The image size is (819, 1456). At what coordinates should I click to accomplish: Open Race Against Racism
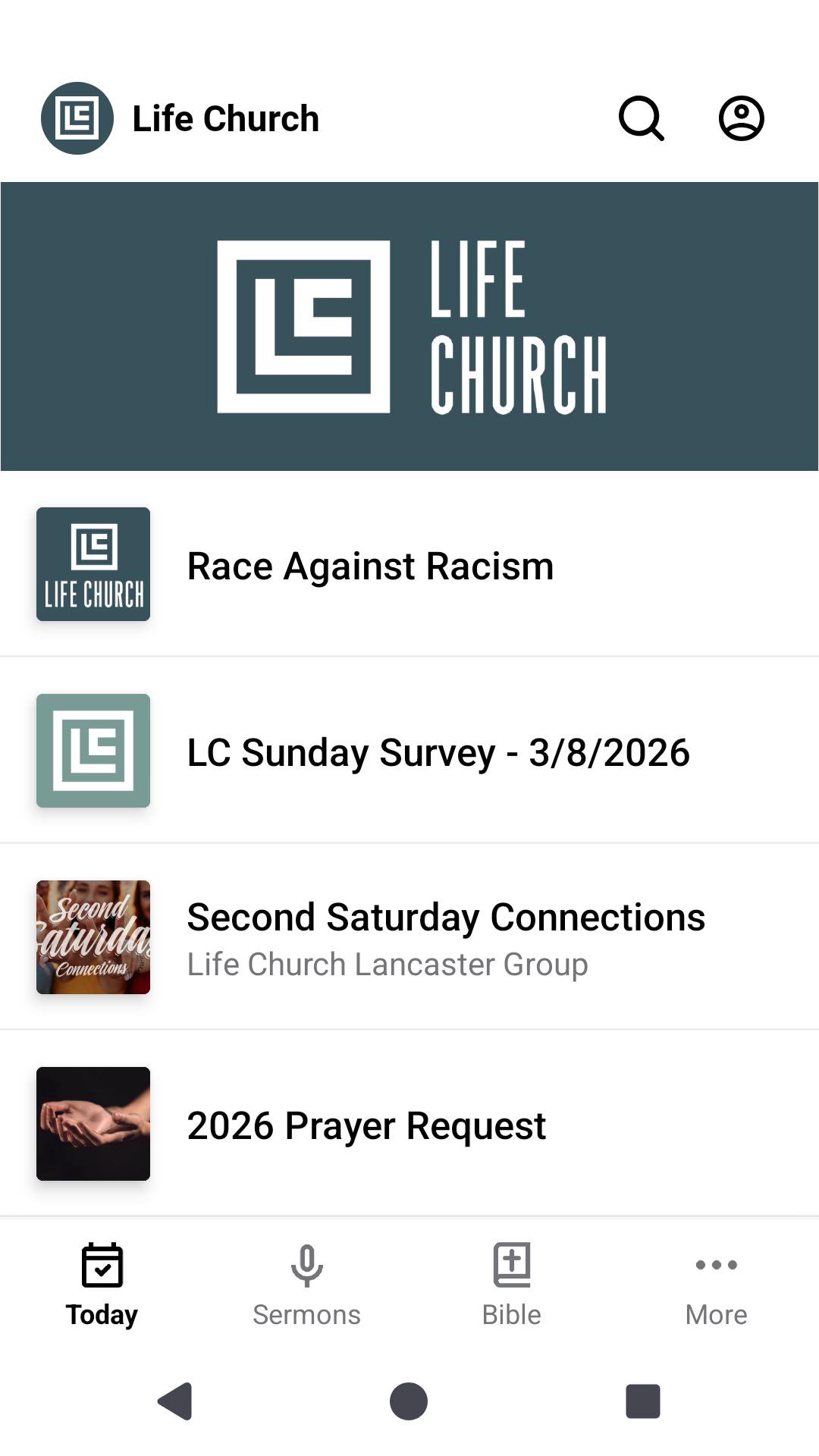[409, 565]
